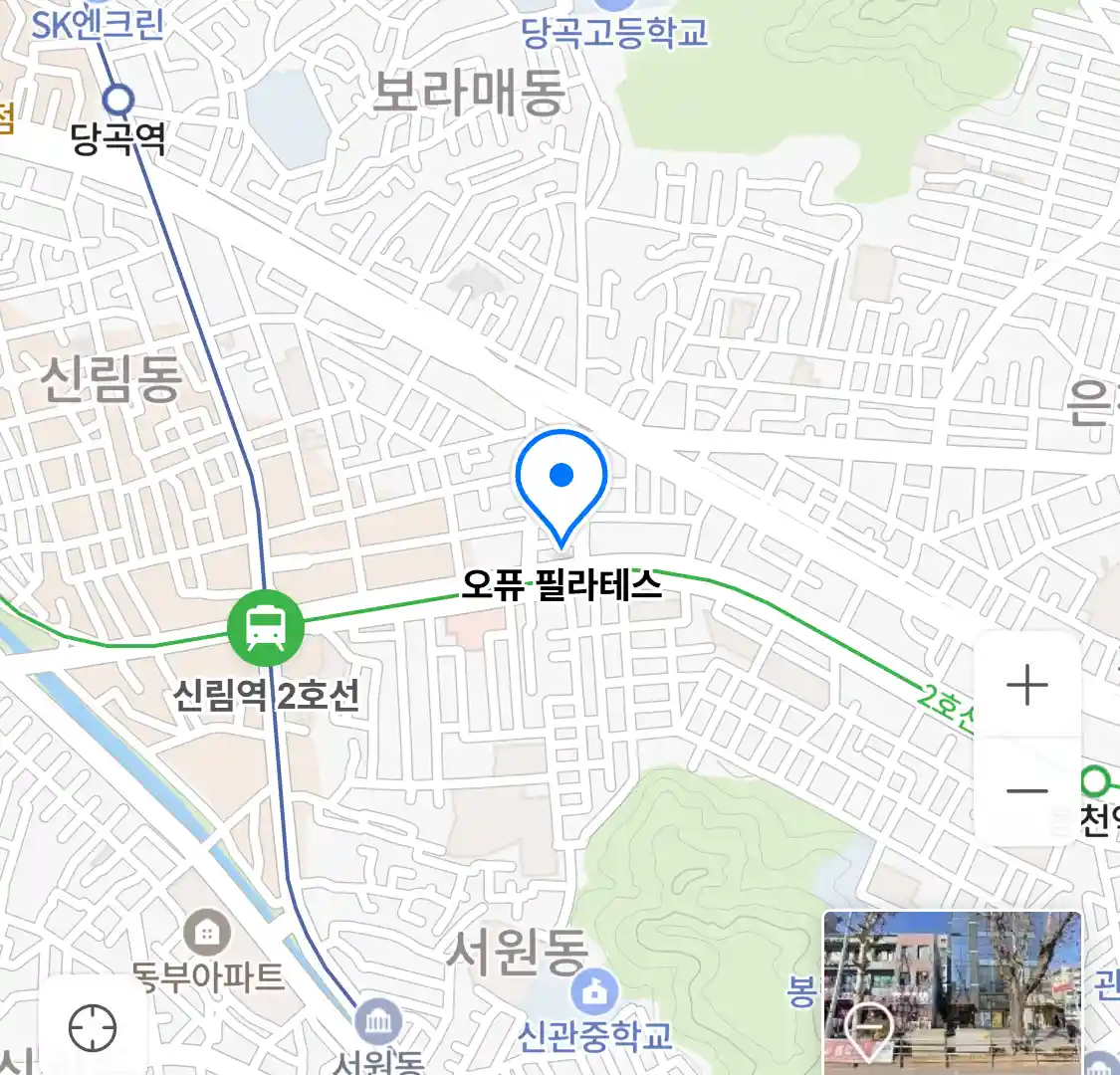1120x1075 pixels.
Task: Select the 당곡역 station marker
Action: coord(118,100)
